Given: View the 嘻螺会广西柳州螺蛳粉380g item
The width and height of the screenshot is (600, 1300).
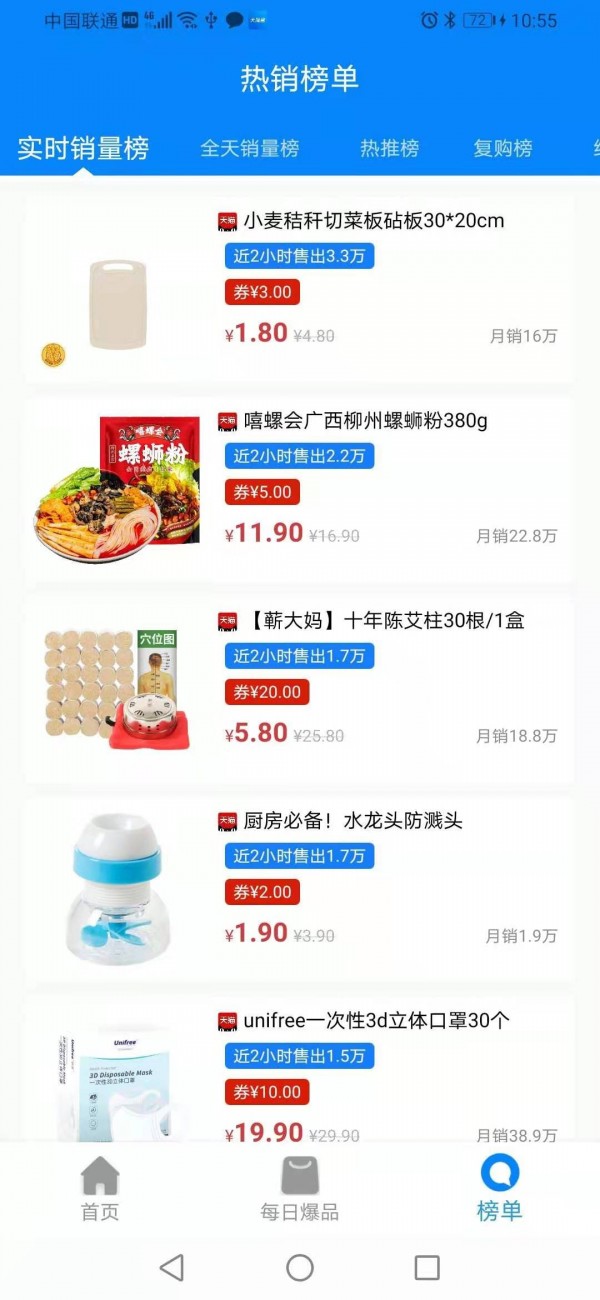Looking at the screenshot, I should click(299, 490).
